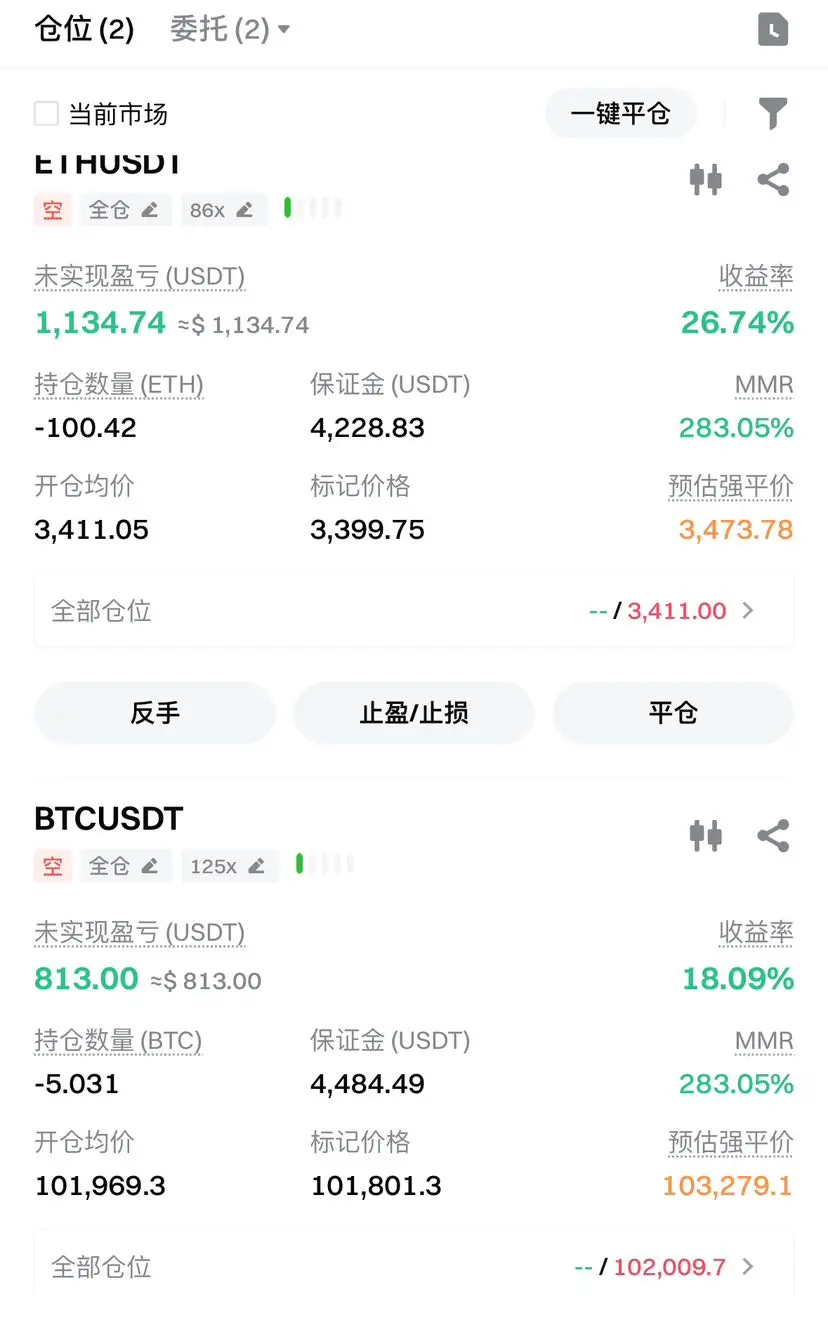Edit the ETHUSDT 全仓 margin mode
Viewport: 828px width, 1332px height.
(x=125, y=210)
